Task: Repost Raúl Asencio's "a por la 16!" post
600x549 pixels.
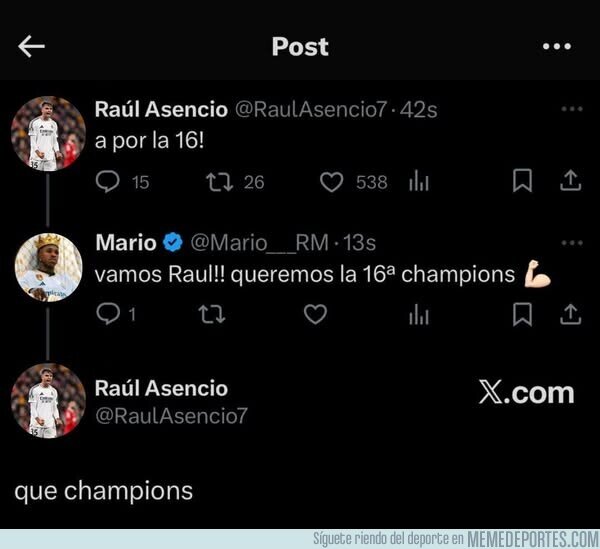Action: coord(219,182)
